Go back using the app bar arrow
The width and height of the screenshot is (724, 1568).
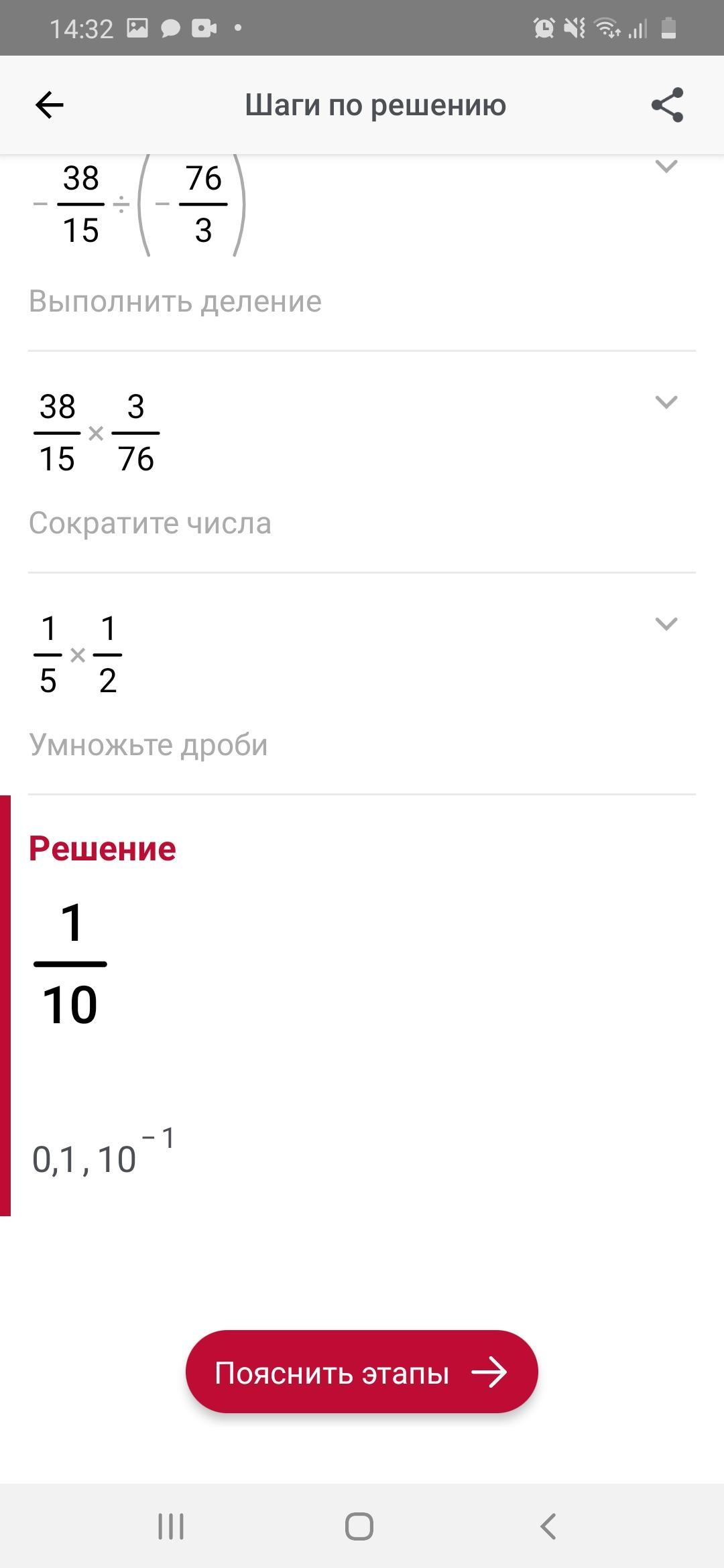pos(49,105)
